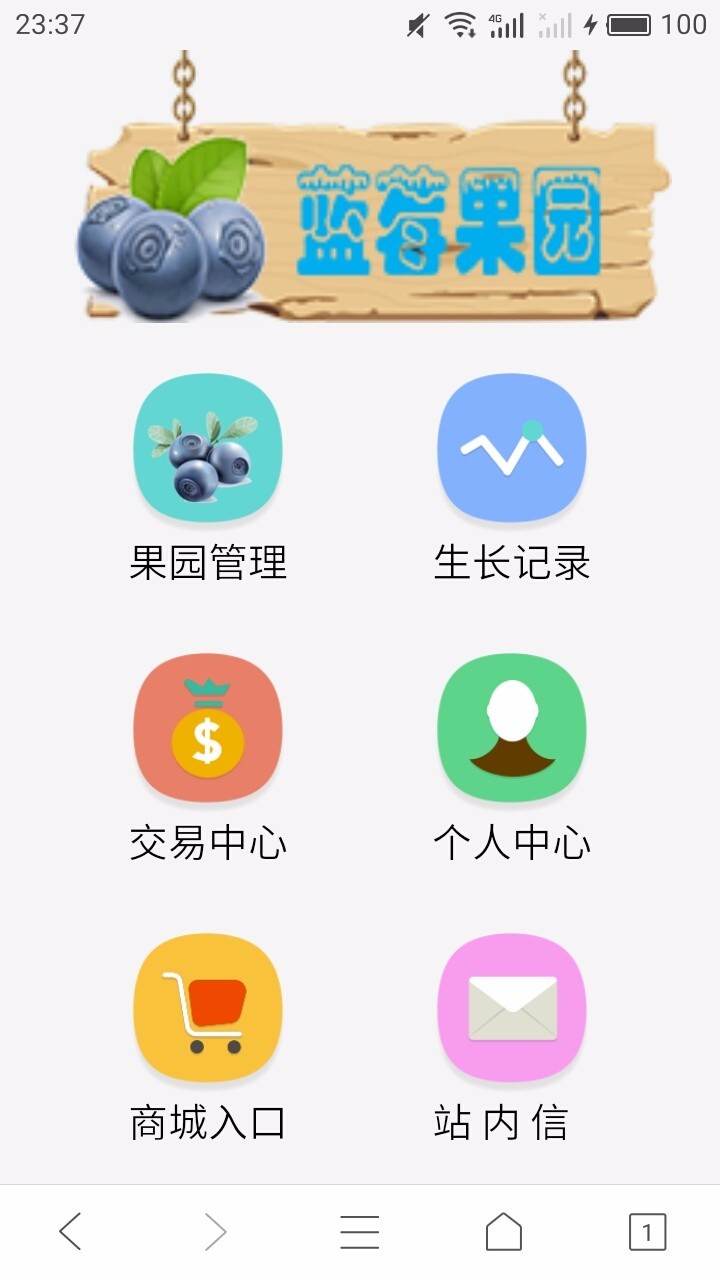The image size is (720, 1280).
Task: Navigate back with the browser back arrow
Action: tap(72, 1234)
